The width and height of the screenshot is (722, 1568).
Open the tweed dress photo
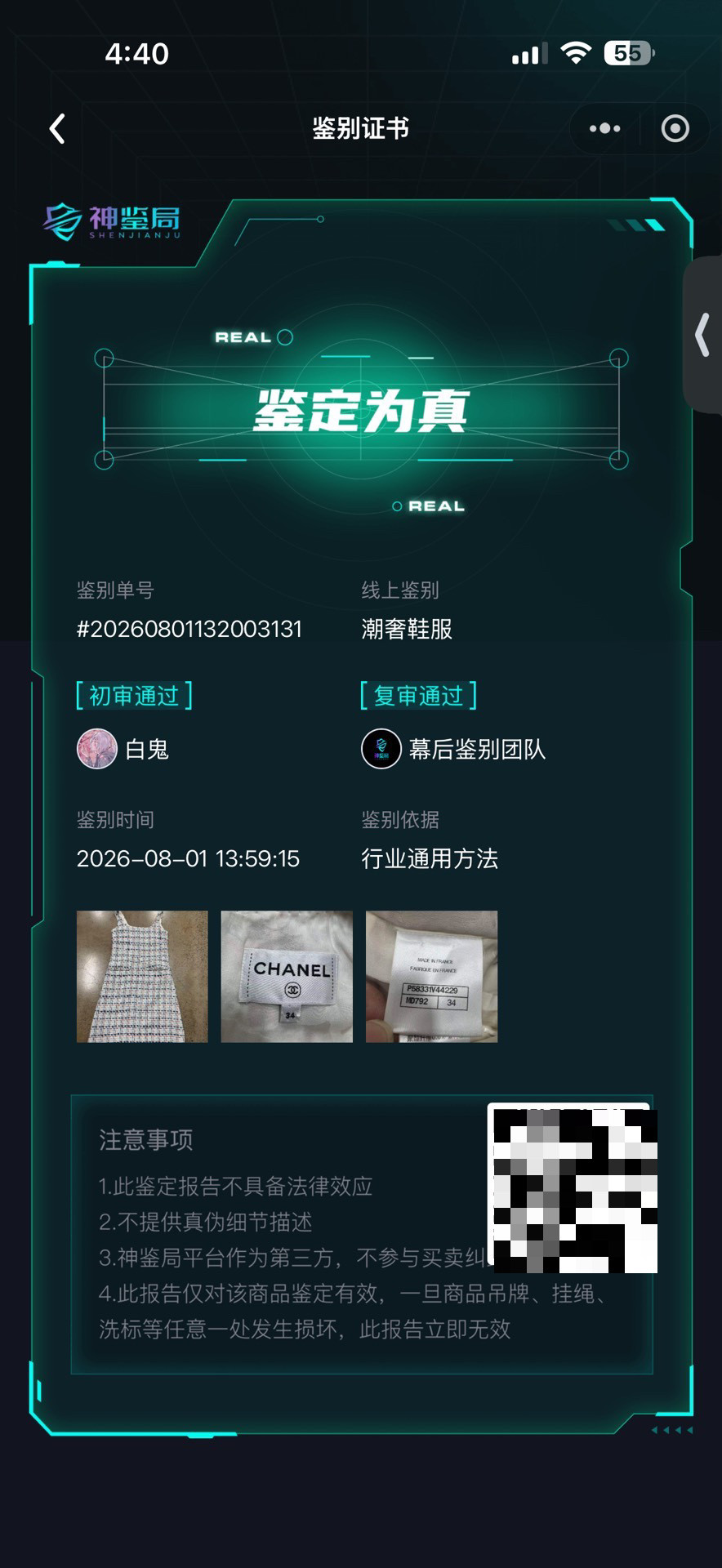[142, 976]
